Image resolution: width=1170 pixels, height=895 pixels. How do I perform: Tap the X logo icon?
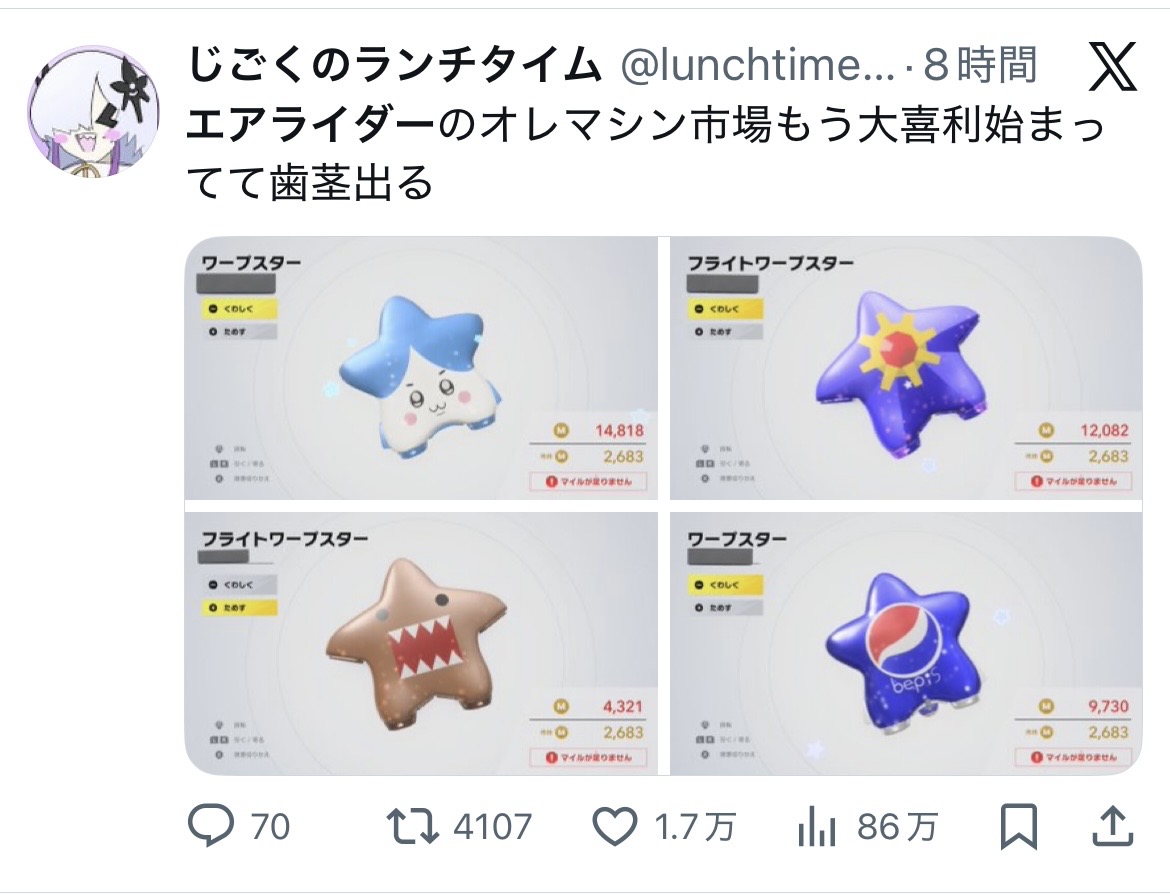tap(1110, 68)
